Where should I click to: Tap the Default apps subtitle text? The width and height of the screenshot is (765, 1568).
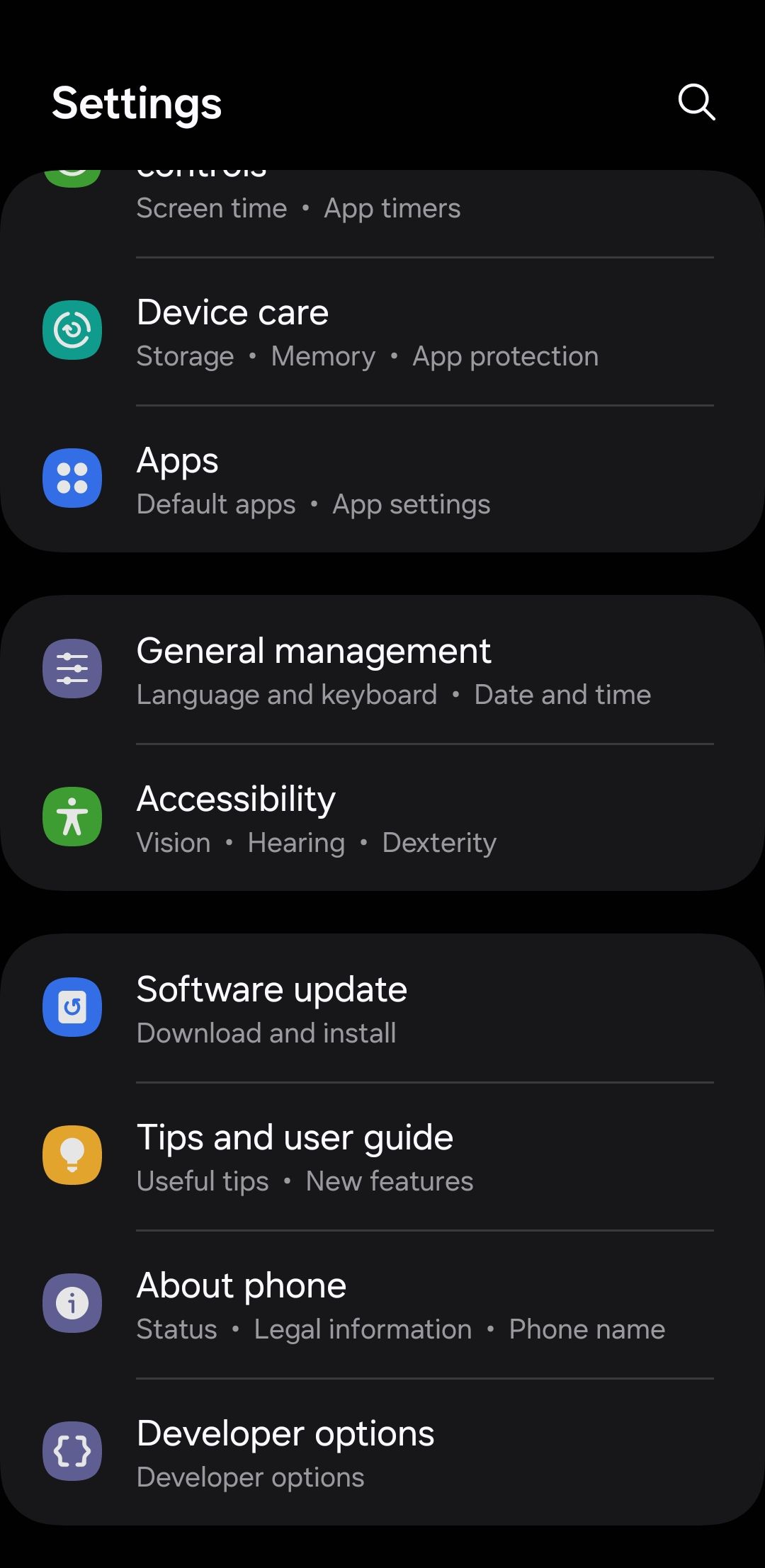215,504
